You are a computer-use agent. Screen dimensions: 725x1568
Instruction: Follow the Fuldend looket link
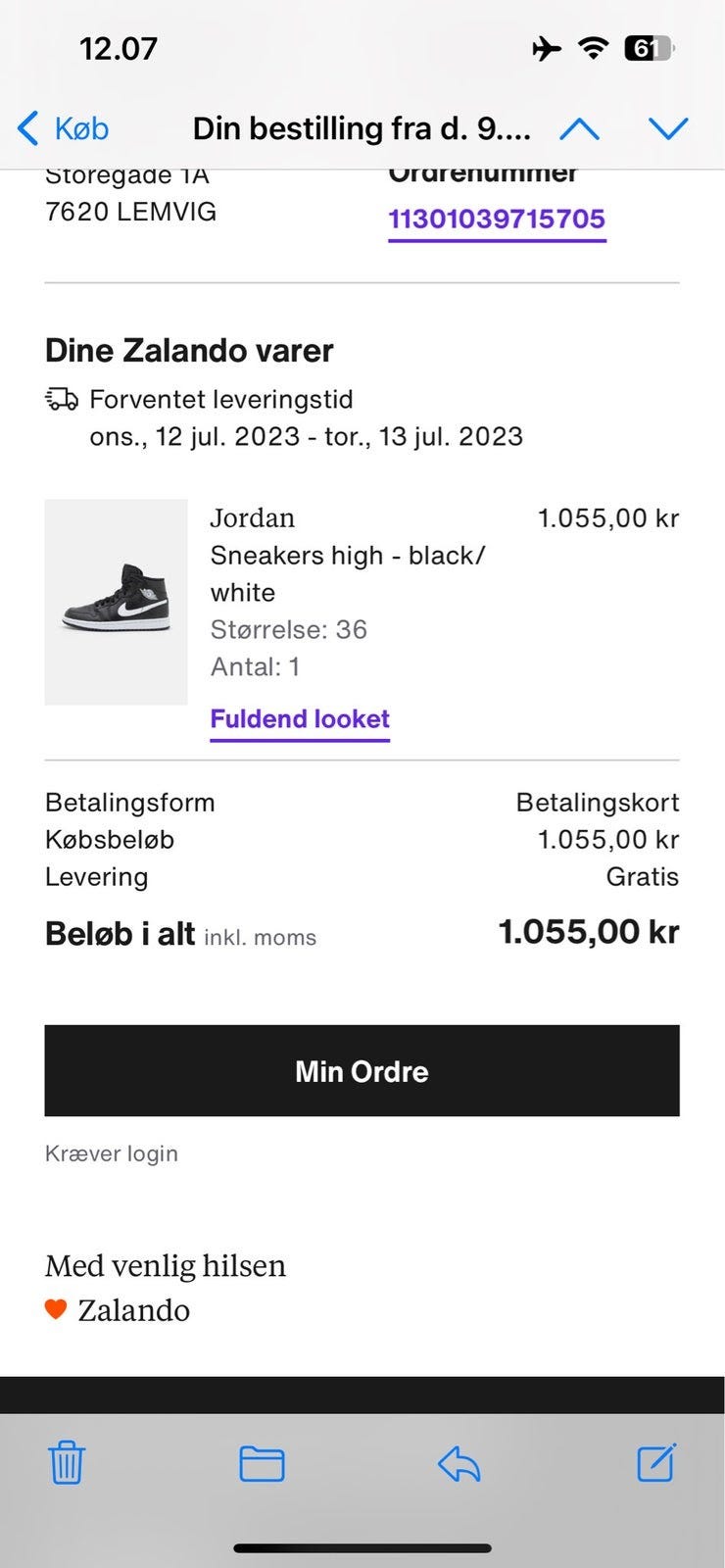point(300,719)
